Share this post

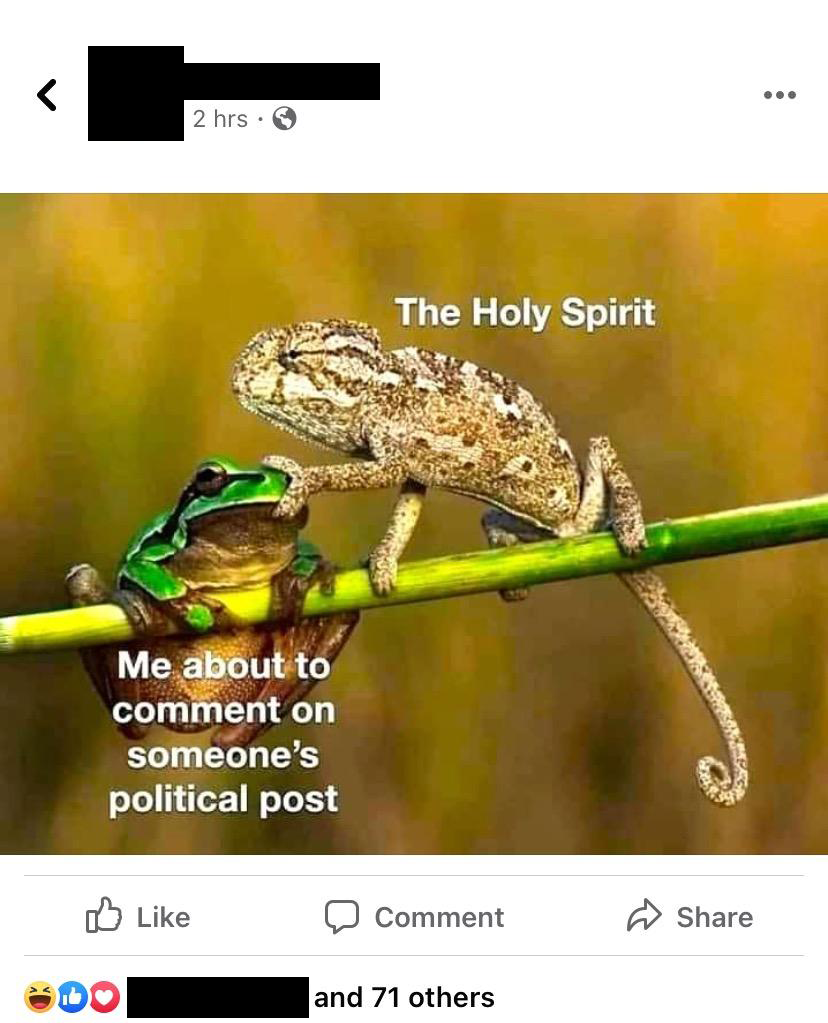(690, 916)
